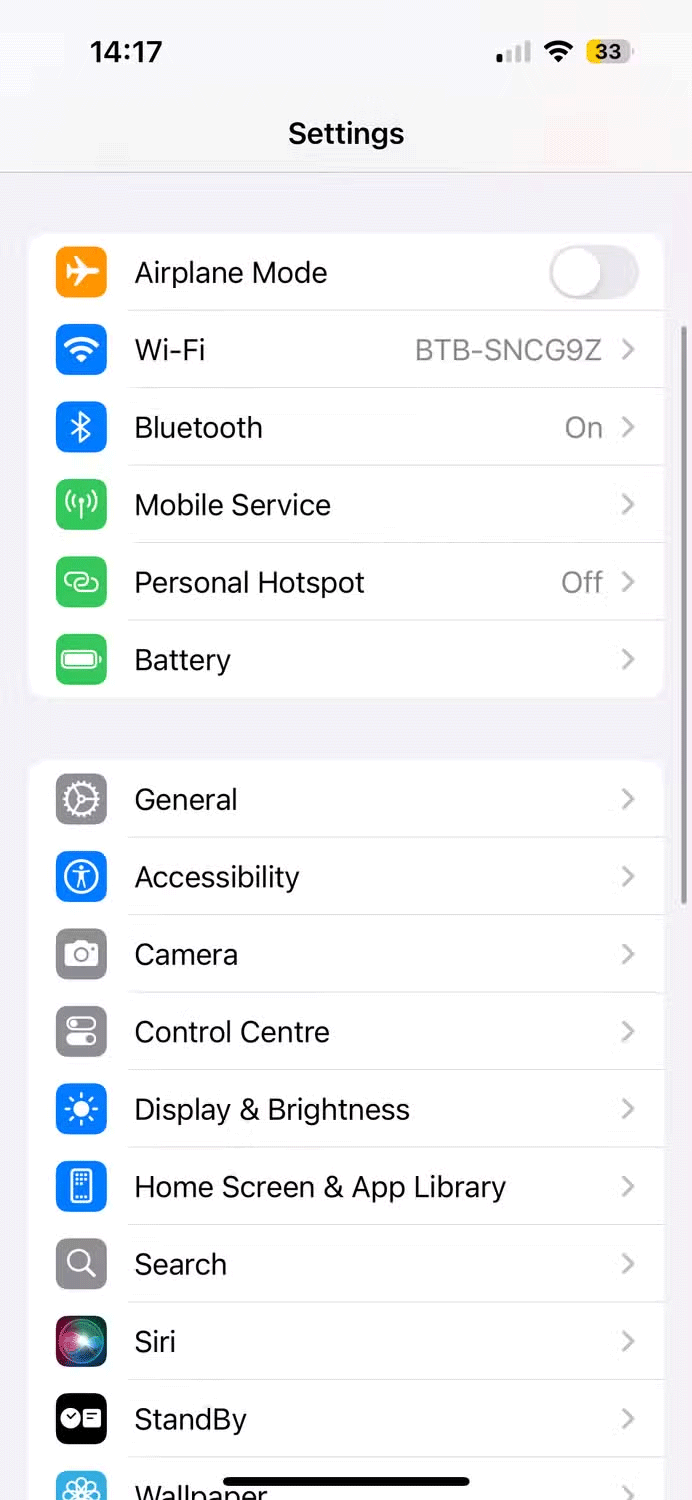This screenshot has height=1500, width=692.
Task: Open Personal Hotspot options
Action: (x=345, y=582)
